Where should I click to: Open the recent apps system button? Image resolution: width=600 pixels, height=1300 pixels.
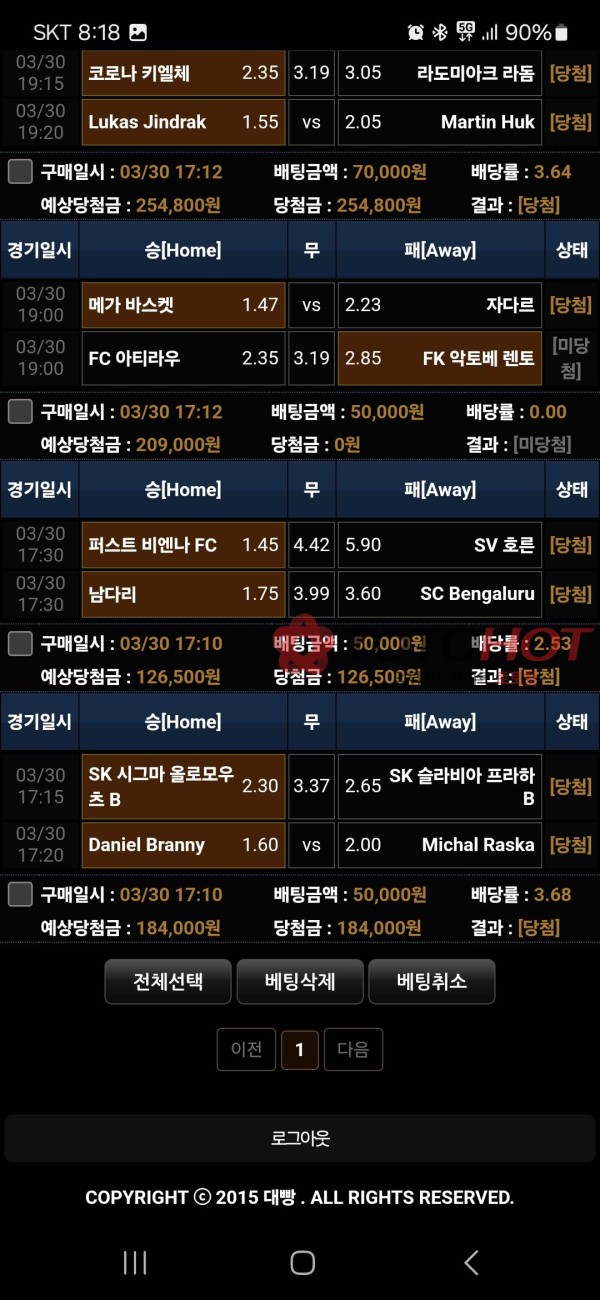click(135, 1263)
